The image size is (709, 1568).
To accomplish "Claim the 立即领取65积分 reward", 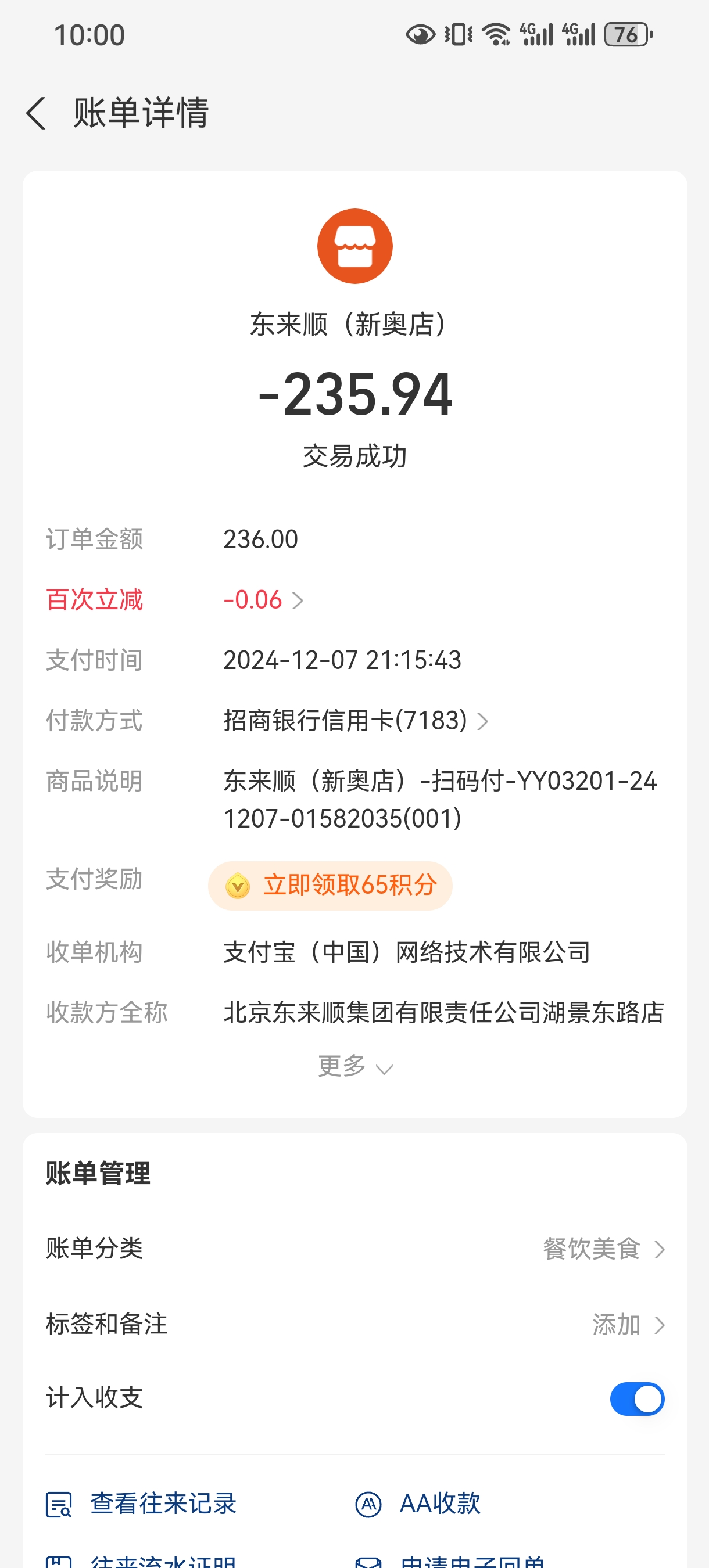I will coord(330,886).
